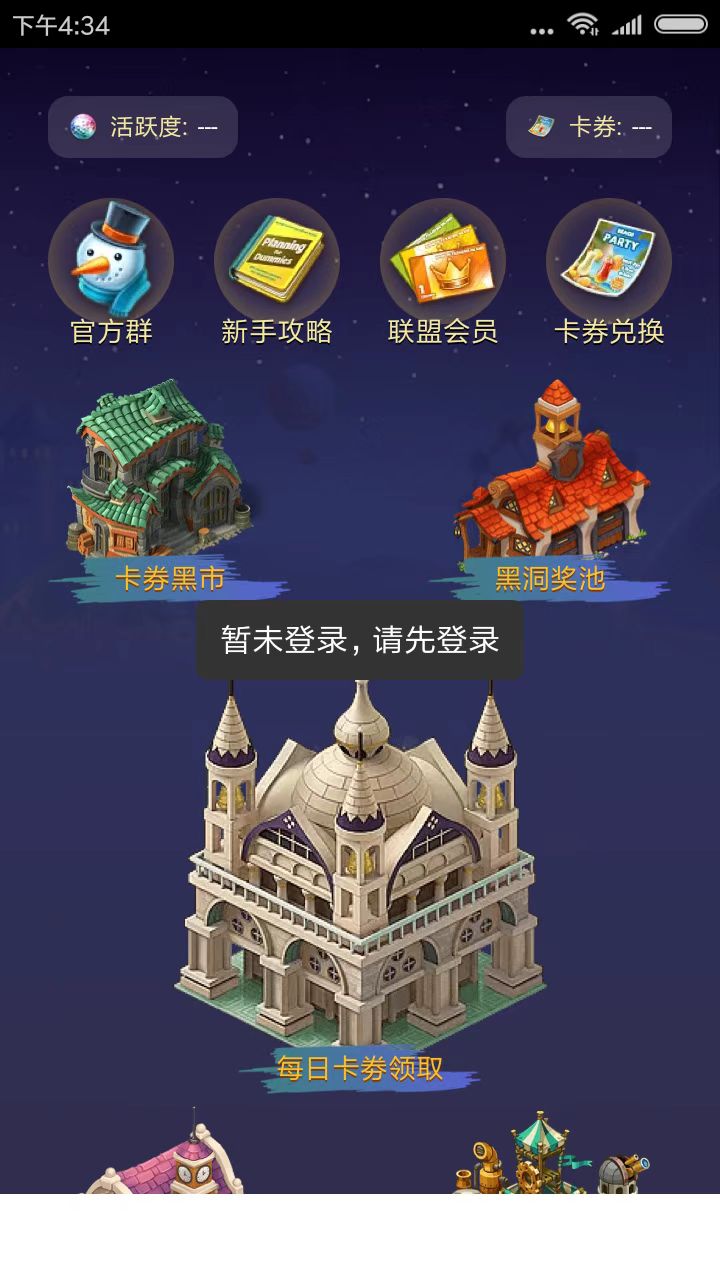Screen dimensions: 720x1280
Task: Check the 卡券 coupon balance badge
Action: point(589,127)
